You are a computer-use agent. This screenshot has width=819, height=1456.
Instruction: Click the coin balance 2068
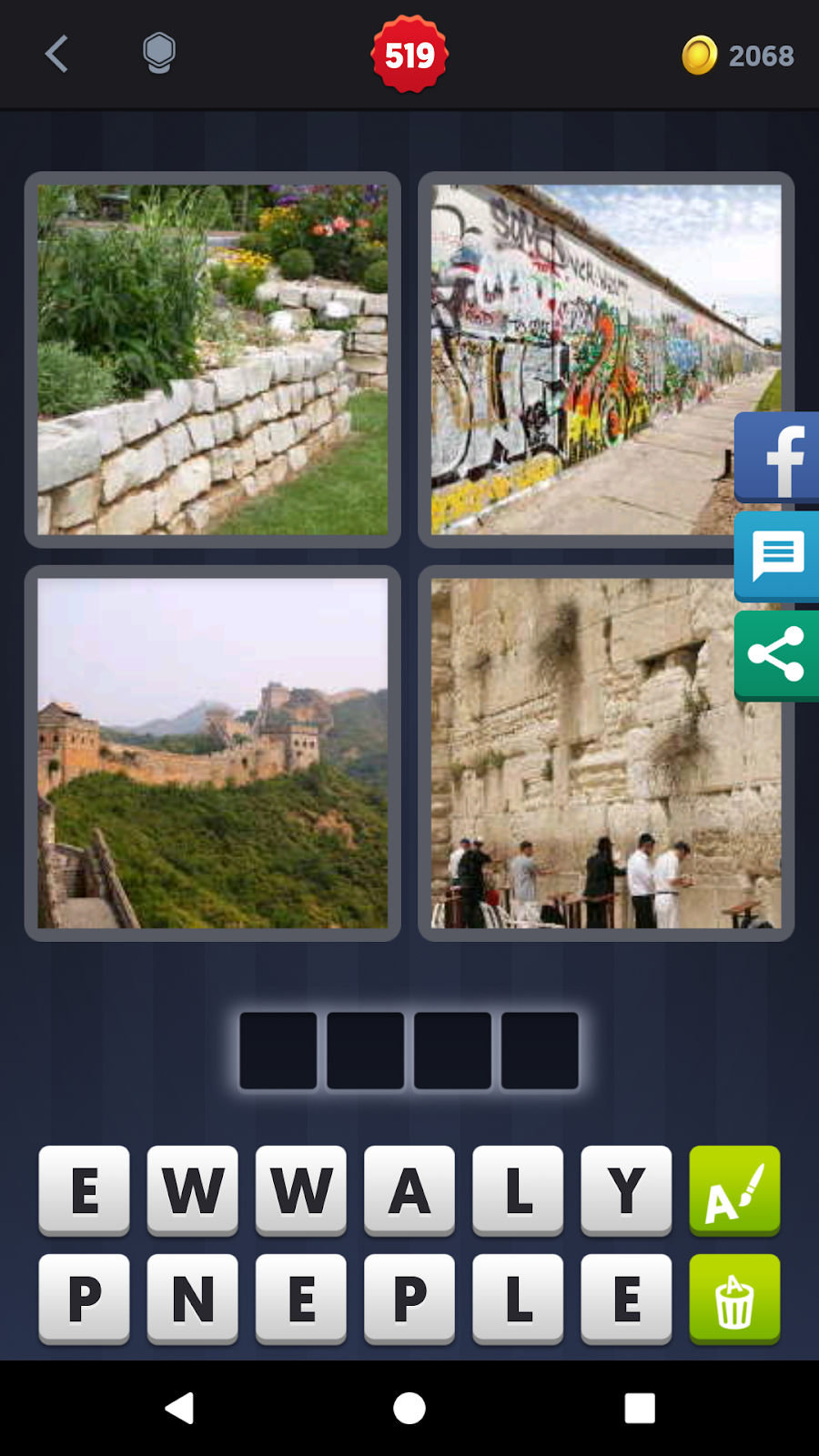click(x=760, y=55)
